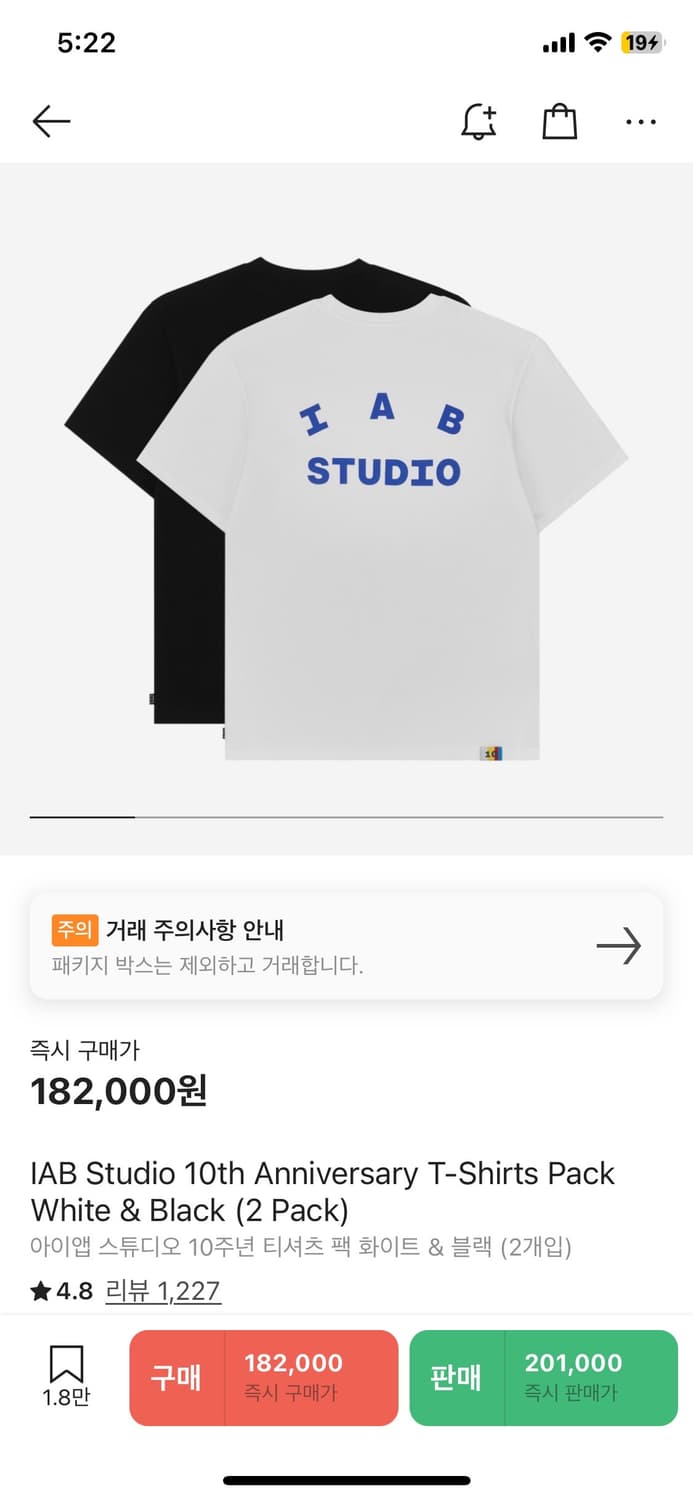Go back with the arrow icon

tap(51, 122)
